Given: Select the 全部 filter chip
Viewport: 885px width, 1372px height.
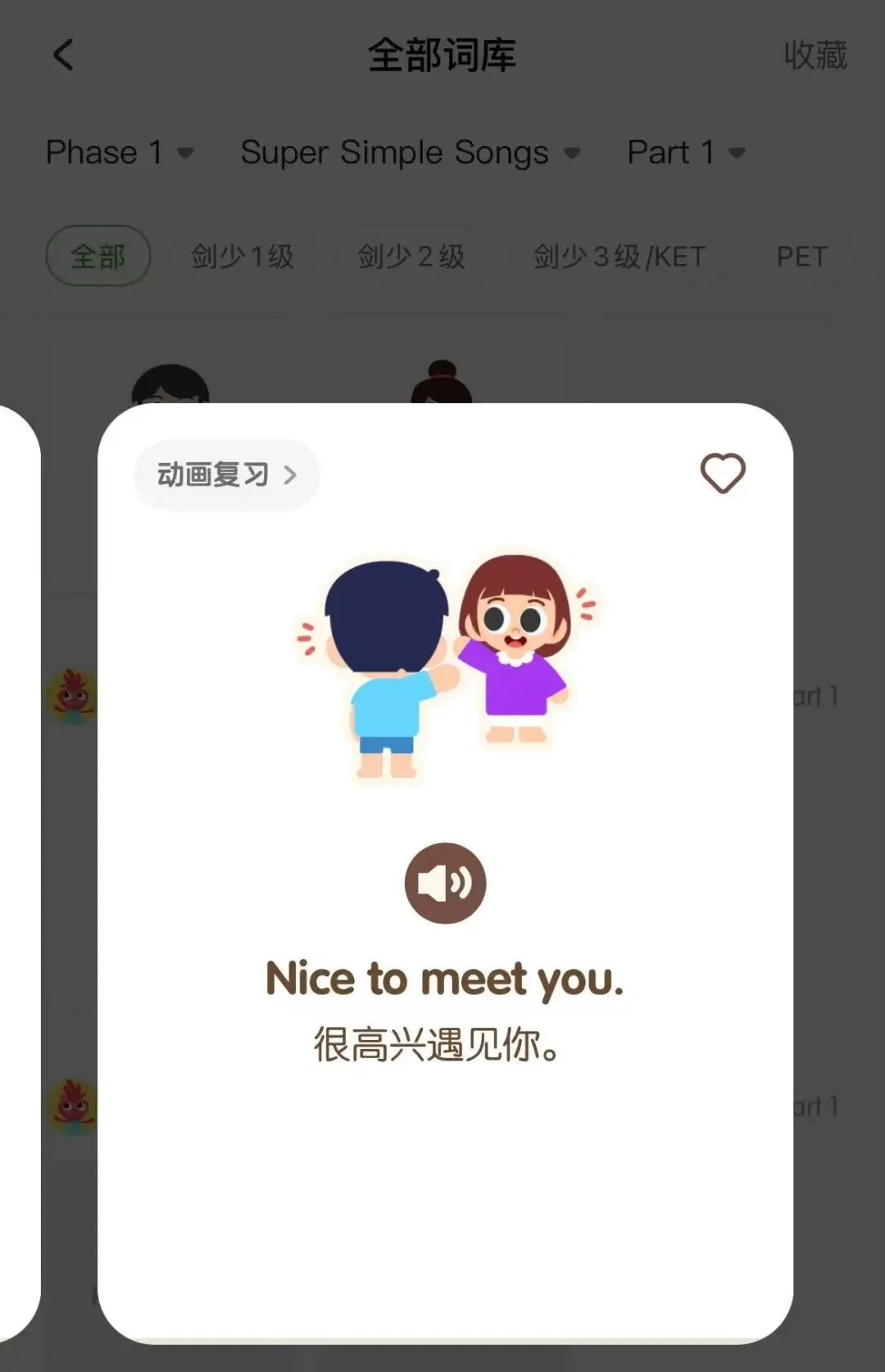Looking at the screenshot, I should click(x=98, y=257).
